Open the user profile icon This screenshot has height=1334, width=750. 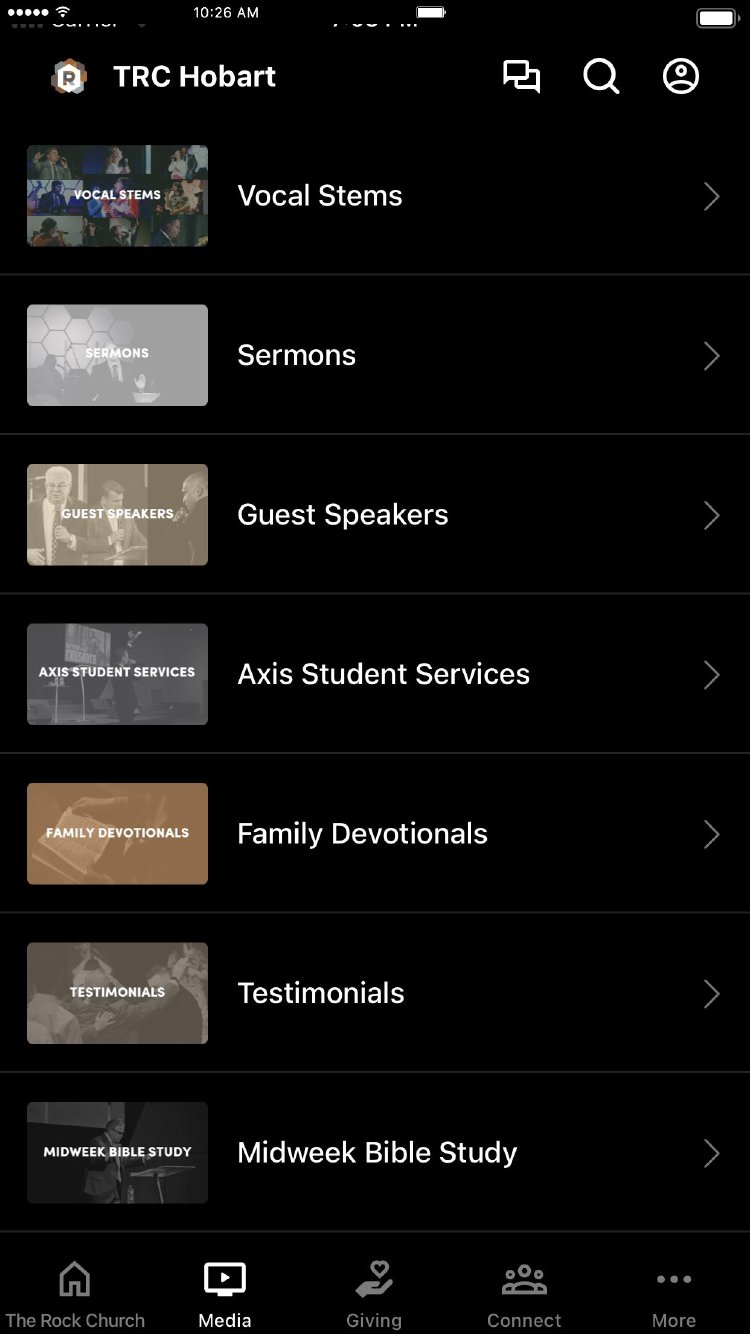point(681,77)
